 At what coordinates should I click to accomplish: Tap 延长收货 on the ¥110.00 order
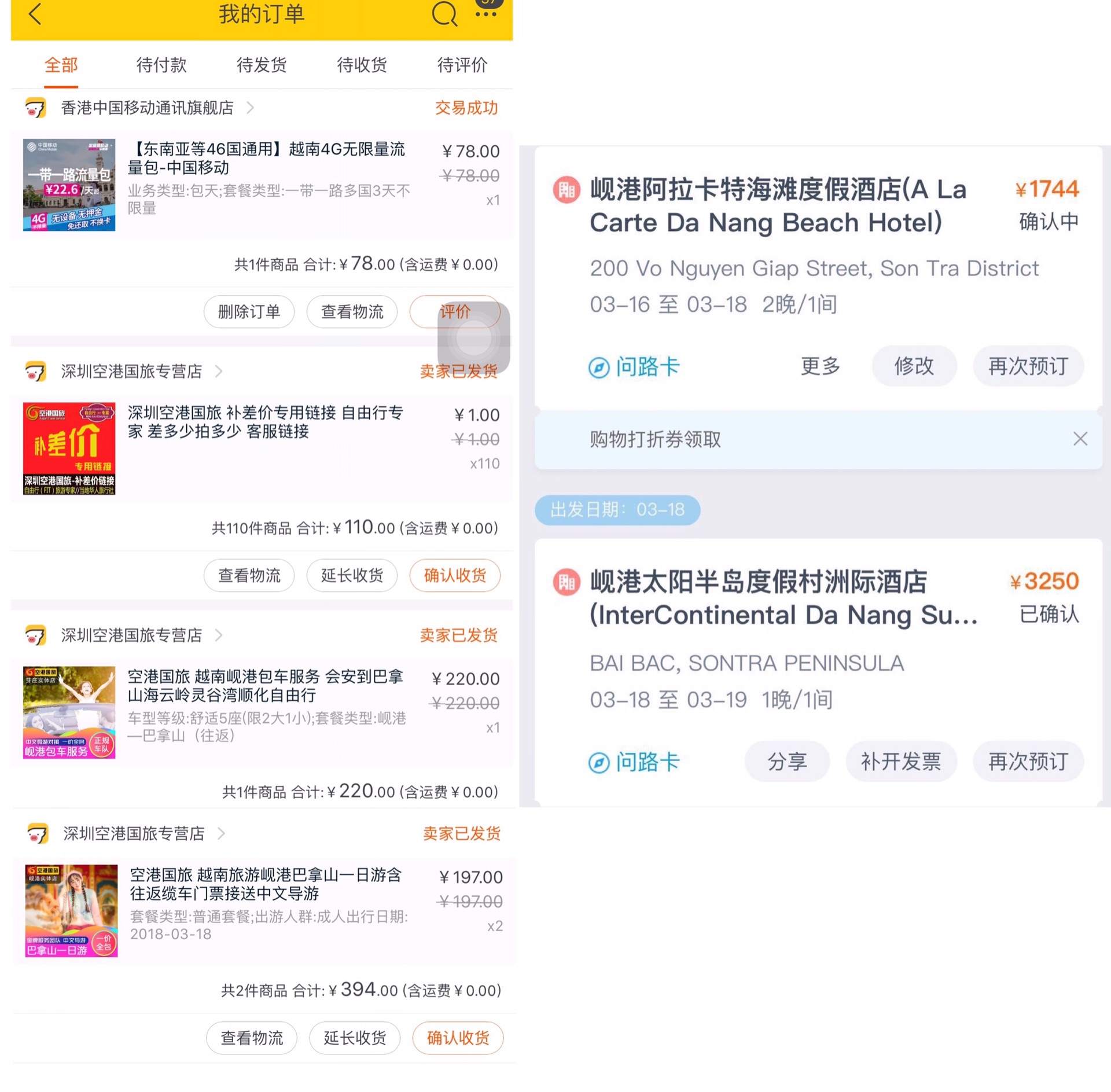(352, 575)
